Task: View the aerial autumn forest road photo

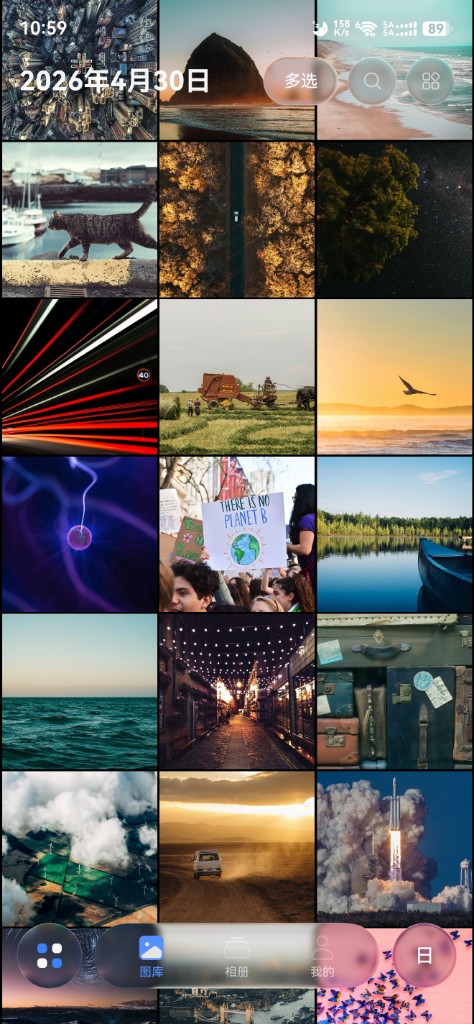Action: click(237, 219)
